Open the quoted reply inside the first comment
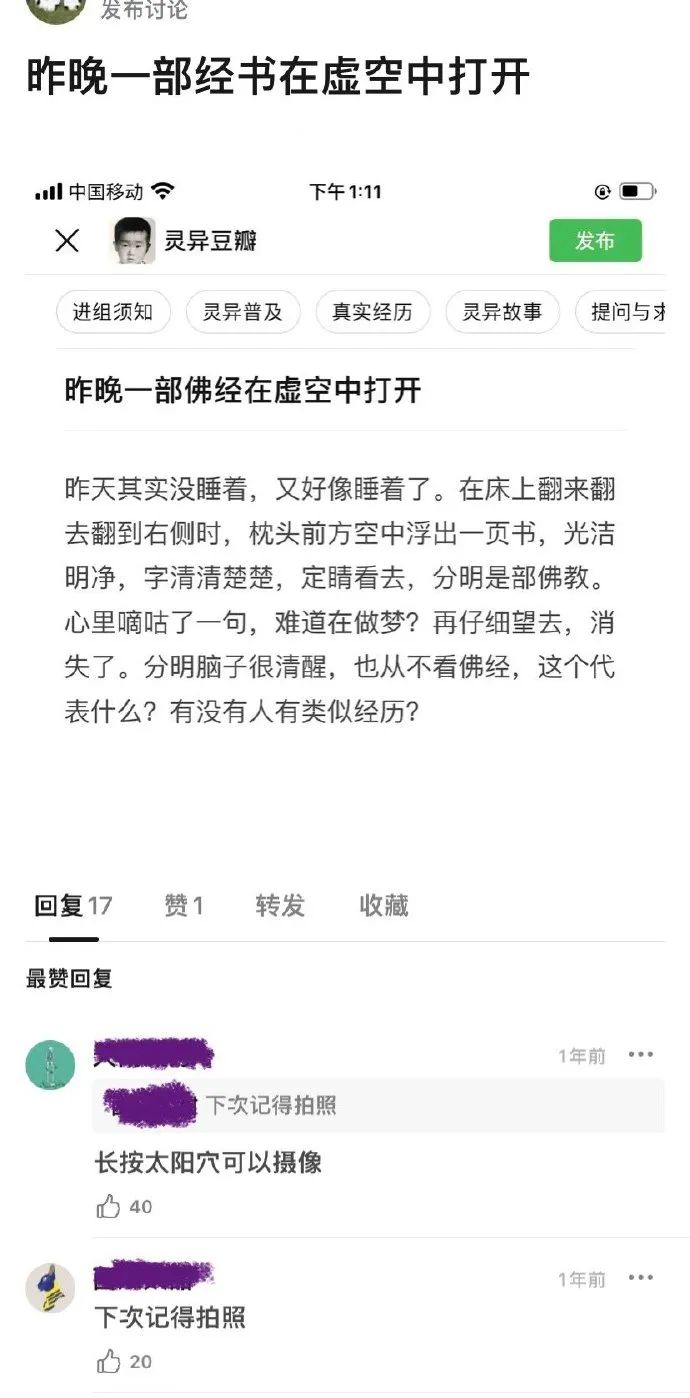 [379, 1105]
